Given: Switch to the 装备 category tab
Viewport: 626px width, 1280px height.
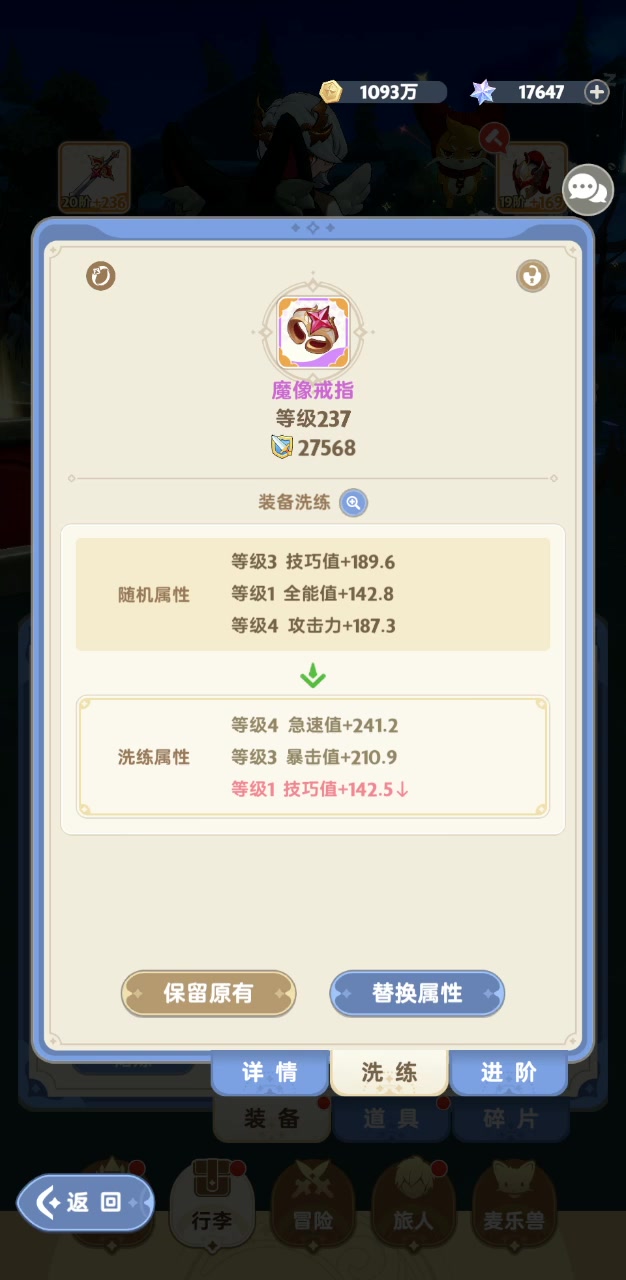Looking at the screenshot, I should 272,1119.
